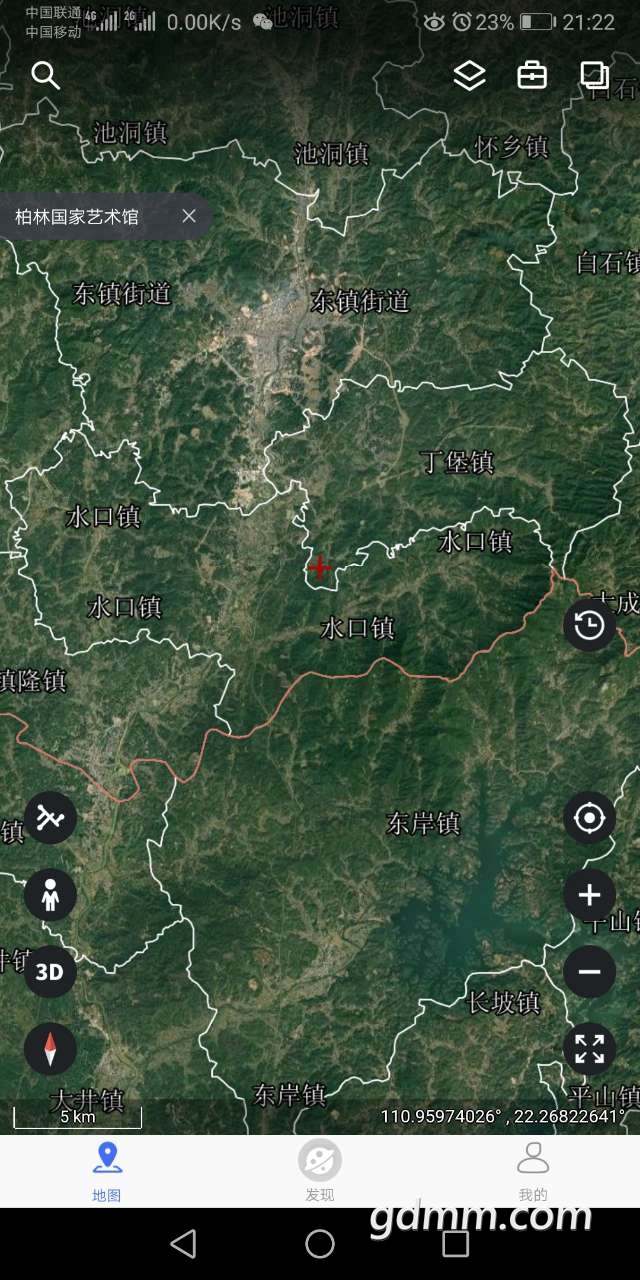Screen dimensions: 640x1280
Task: Center map on my current location
Action: tap(589, 819)
